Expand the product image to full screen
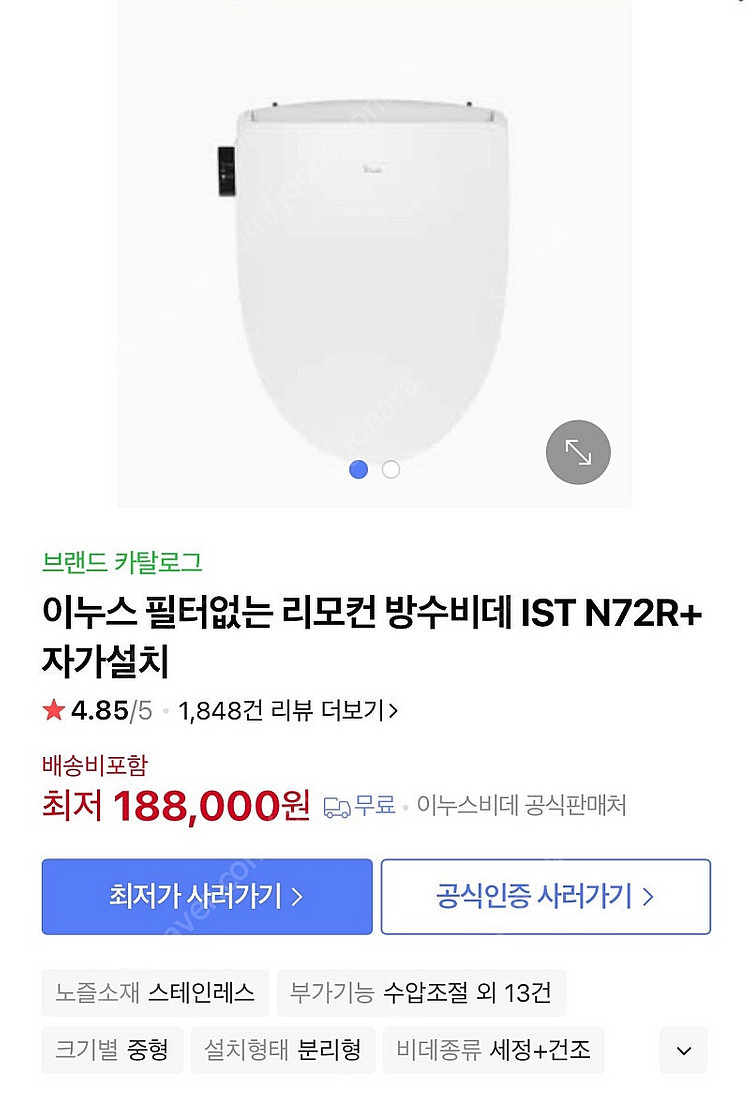 578,452
